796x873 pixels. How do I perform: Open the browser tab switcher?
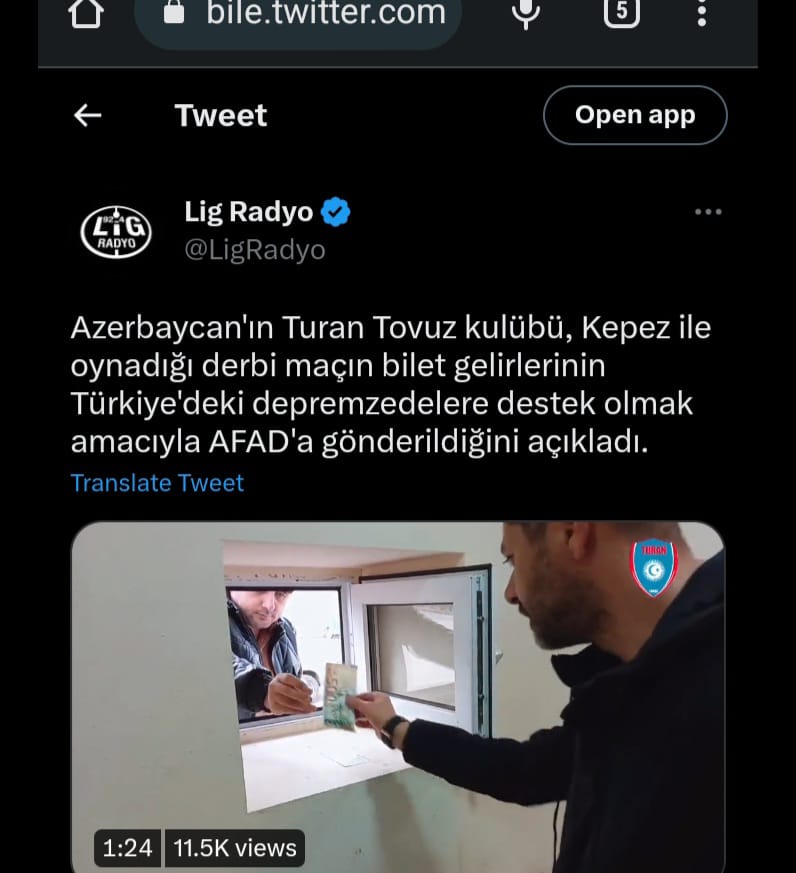pos(621,13)
